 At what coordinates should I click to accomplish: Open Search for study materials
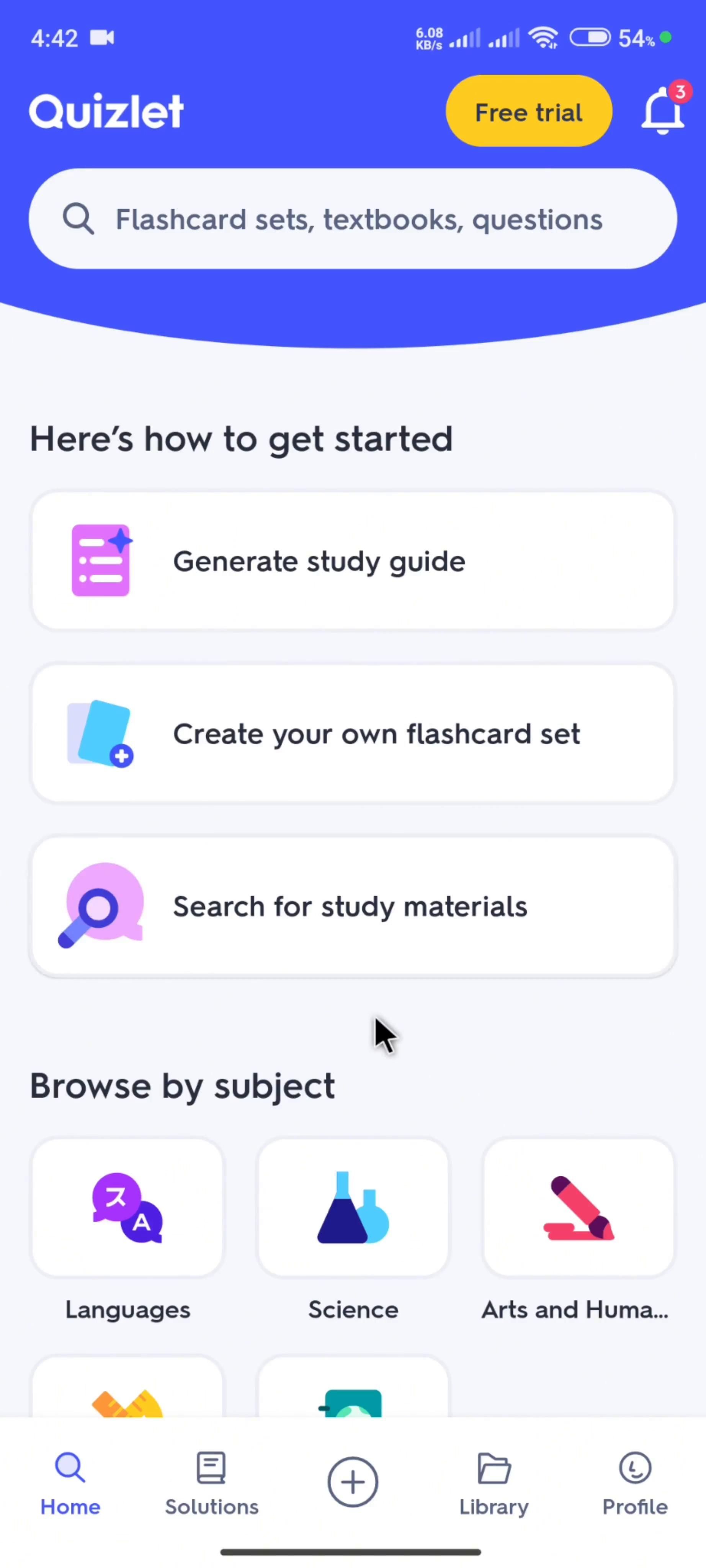[x=353, y=906]
